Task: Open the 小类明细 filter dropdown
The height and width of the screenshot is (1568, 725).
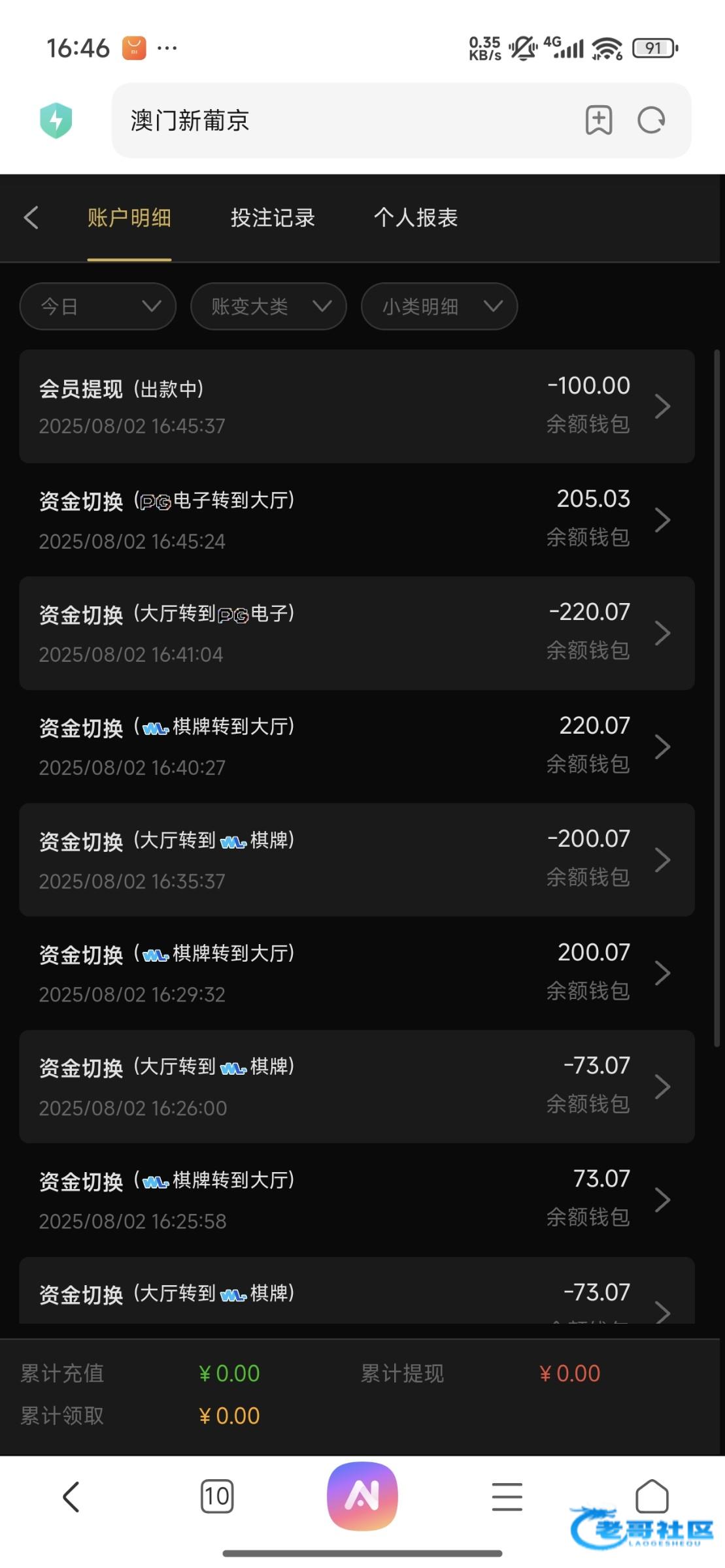Action: [439, 306]
